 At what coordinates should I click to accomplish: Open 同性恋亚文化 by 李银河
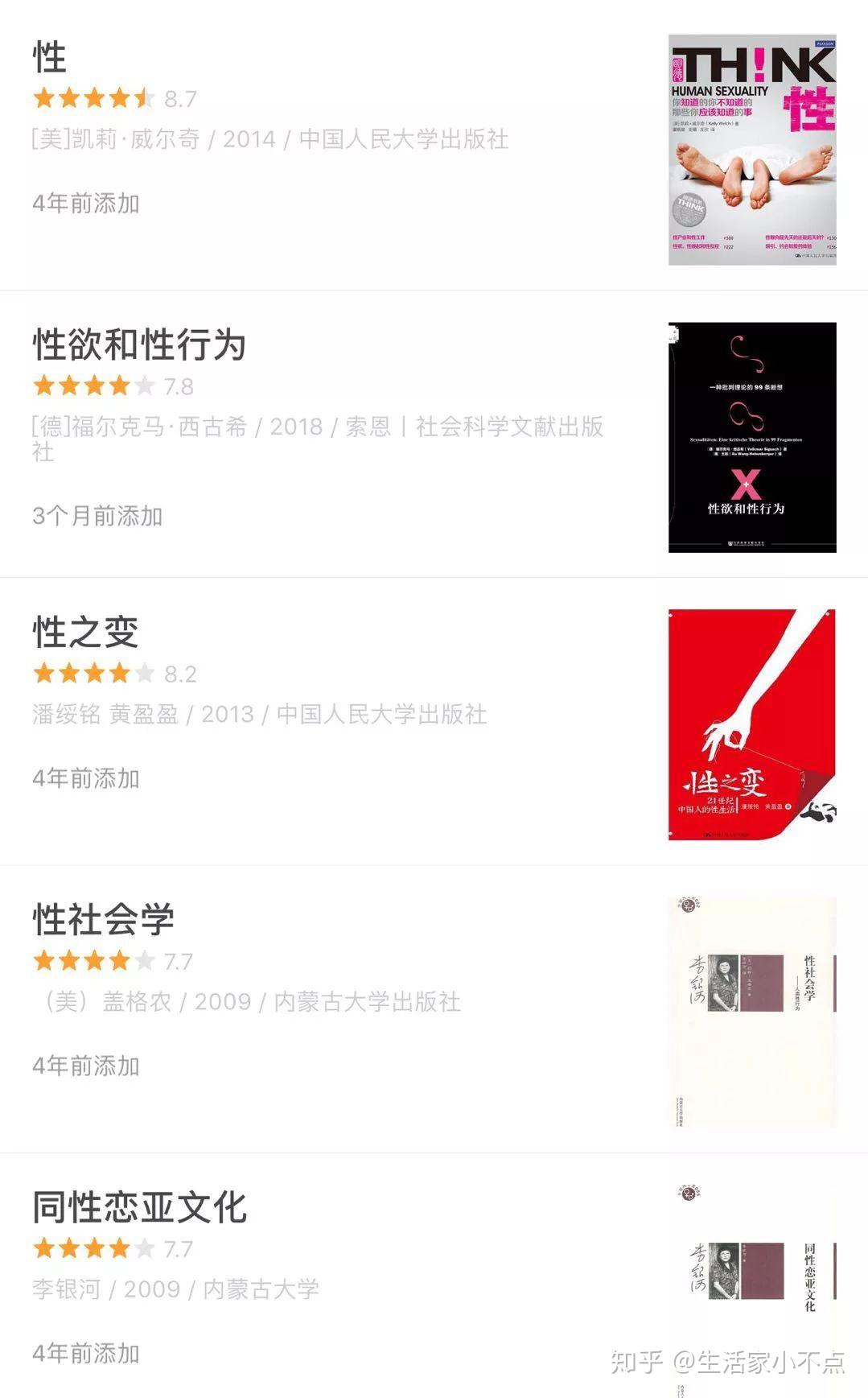point(139,1207)
